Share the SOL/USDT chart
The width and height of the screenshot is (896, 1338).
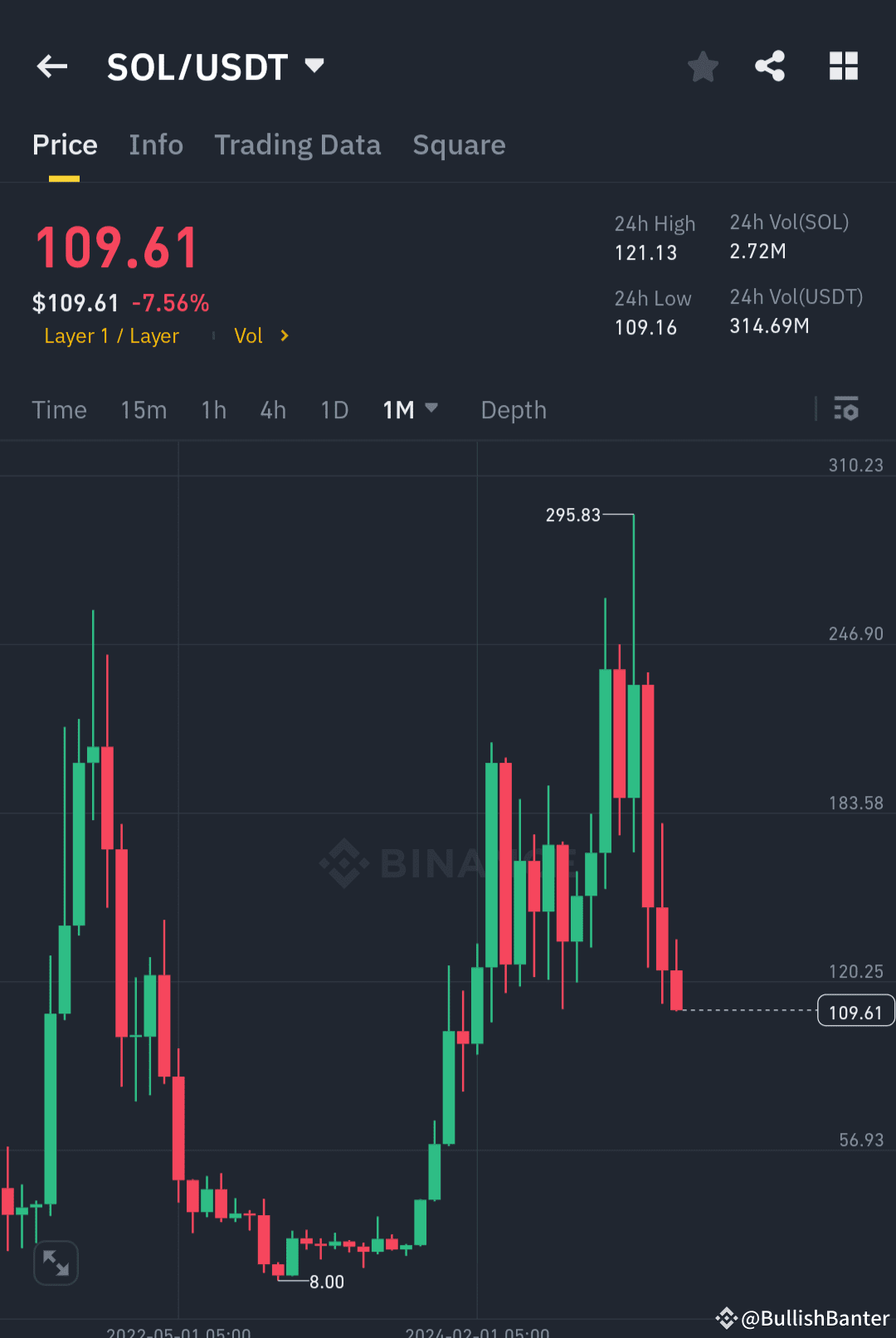tap(769, 66)
